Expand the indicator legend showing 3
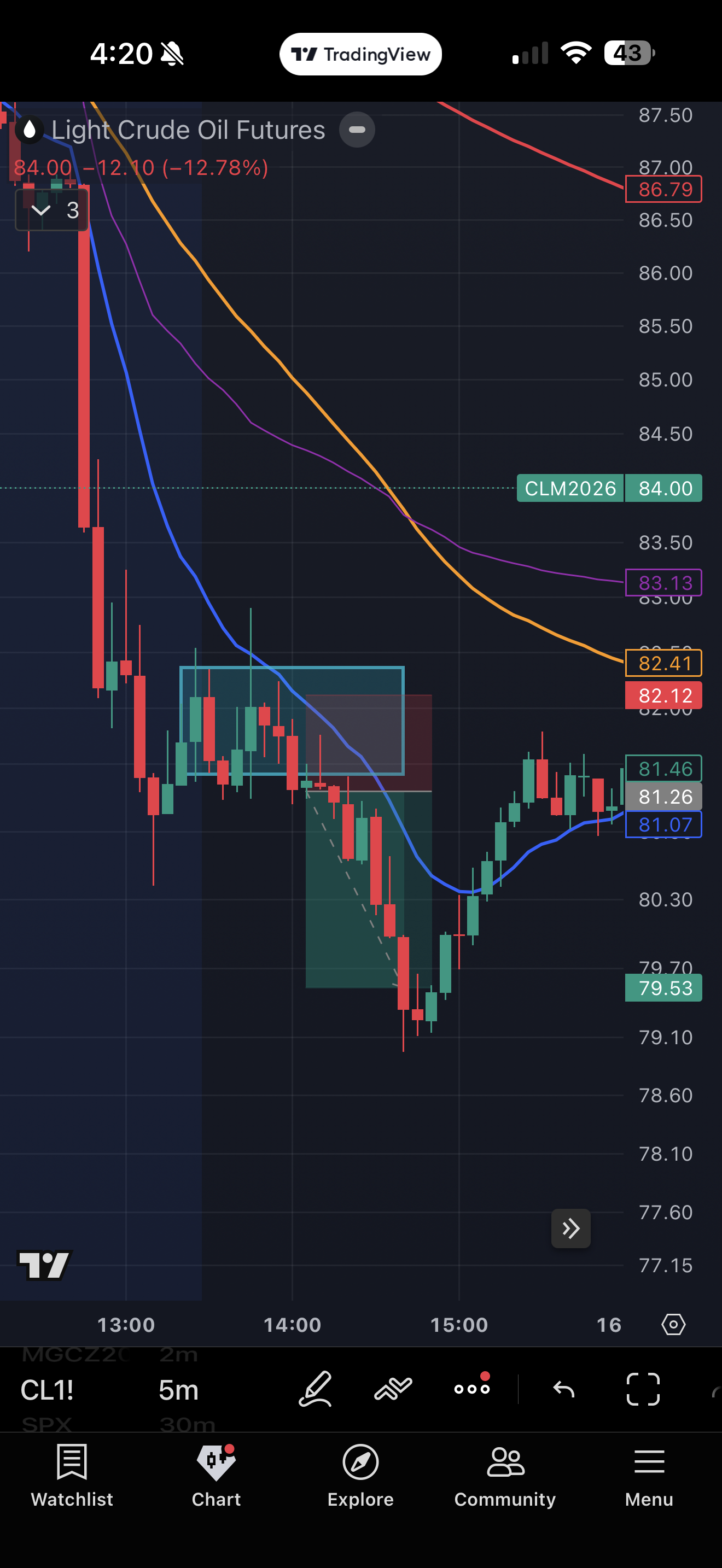Viewport: 722px width, 1568px height. pos(52,210)
